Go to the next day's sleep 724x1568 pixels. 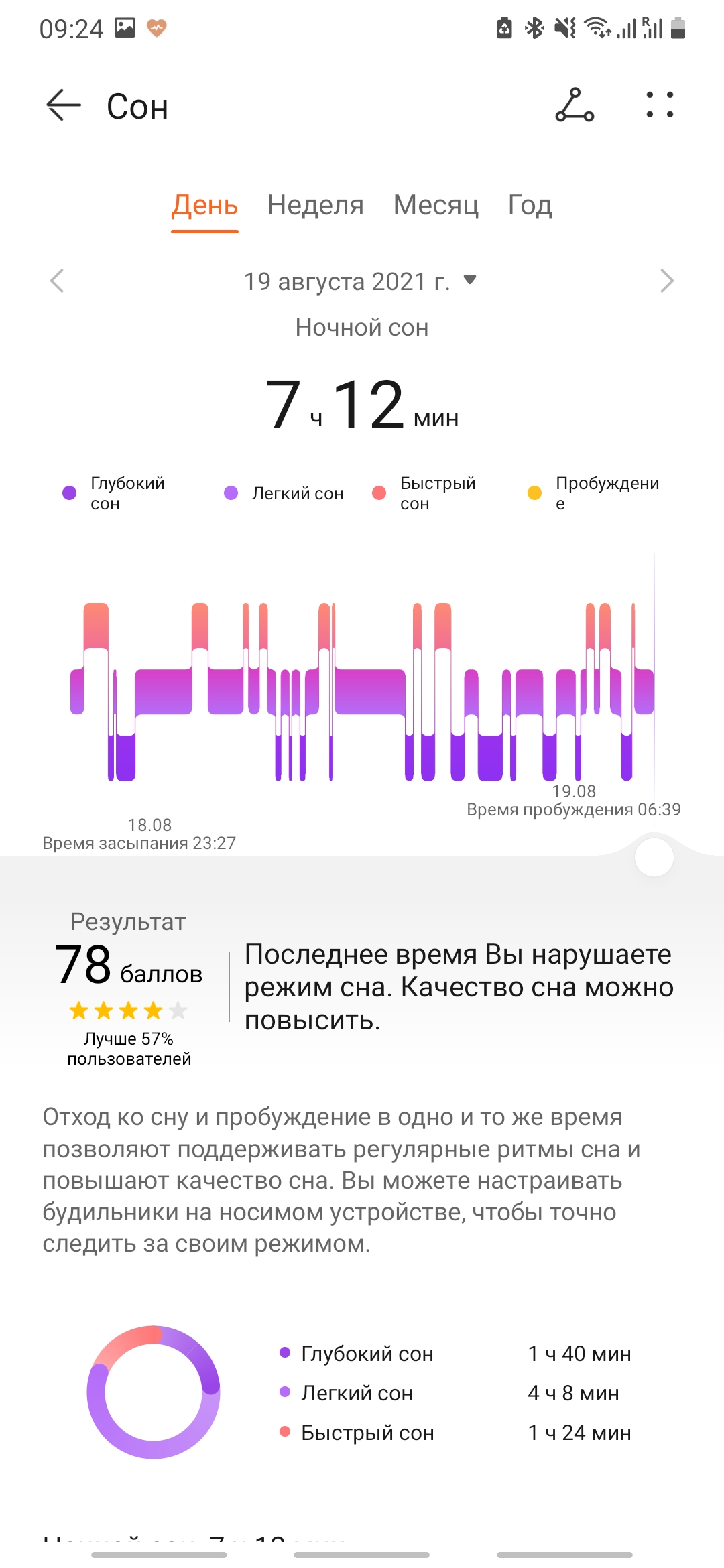666,281
